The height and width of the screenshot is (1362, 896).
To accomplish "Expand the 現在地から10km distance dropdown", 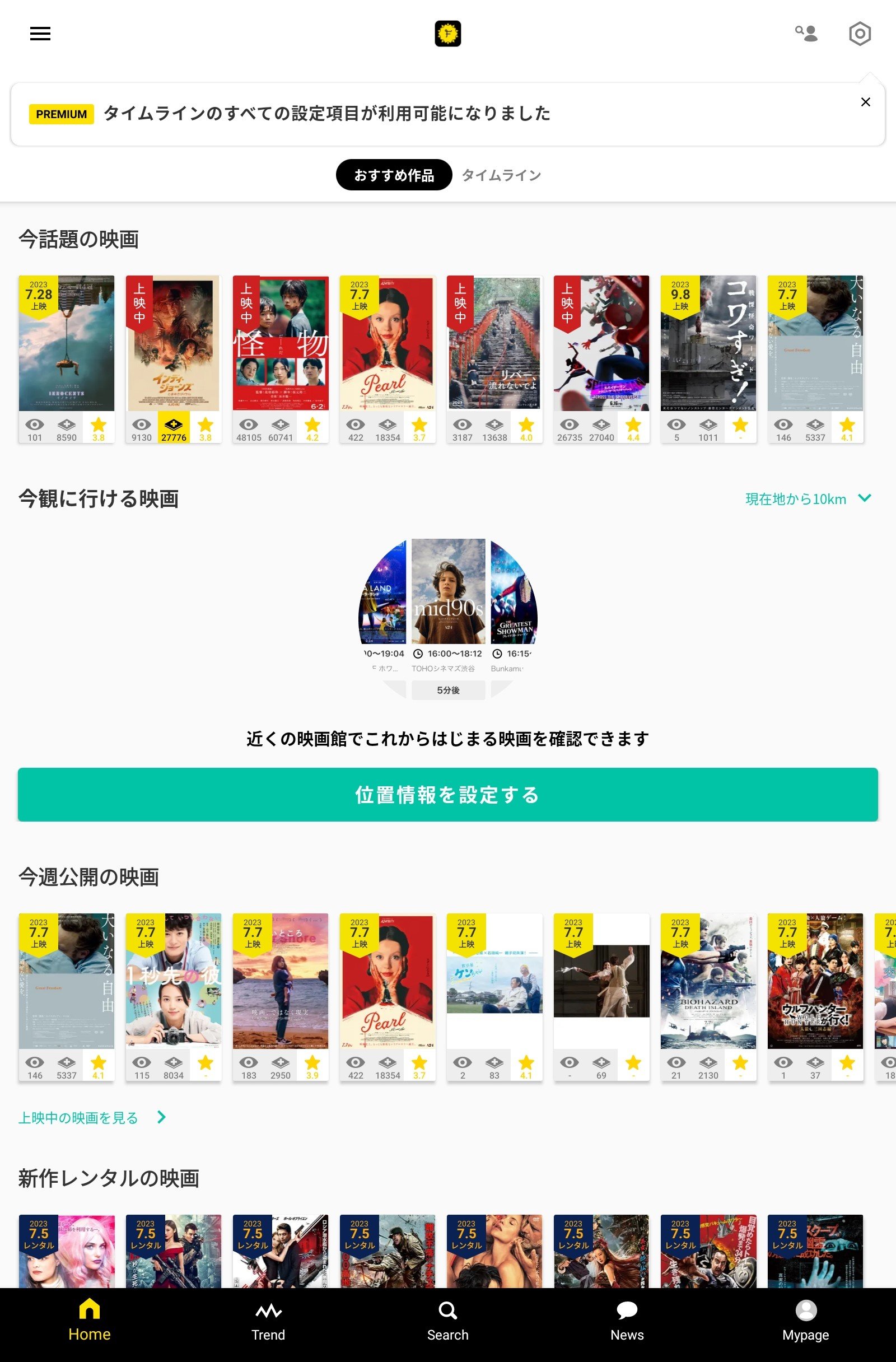I will click(808, 499).
